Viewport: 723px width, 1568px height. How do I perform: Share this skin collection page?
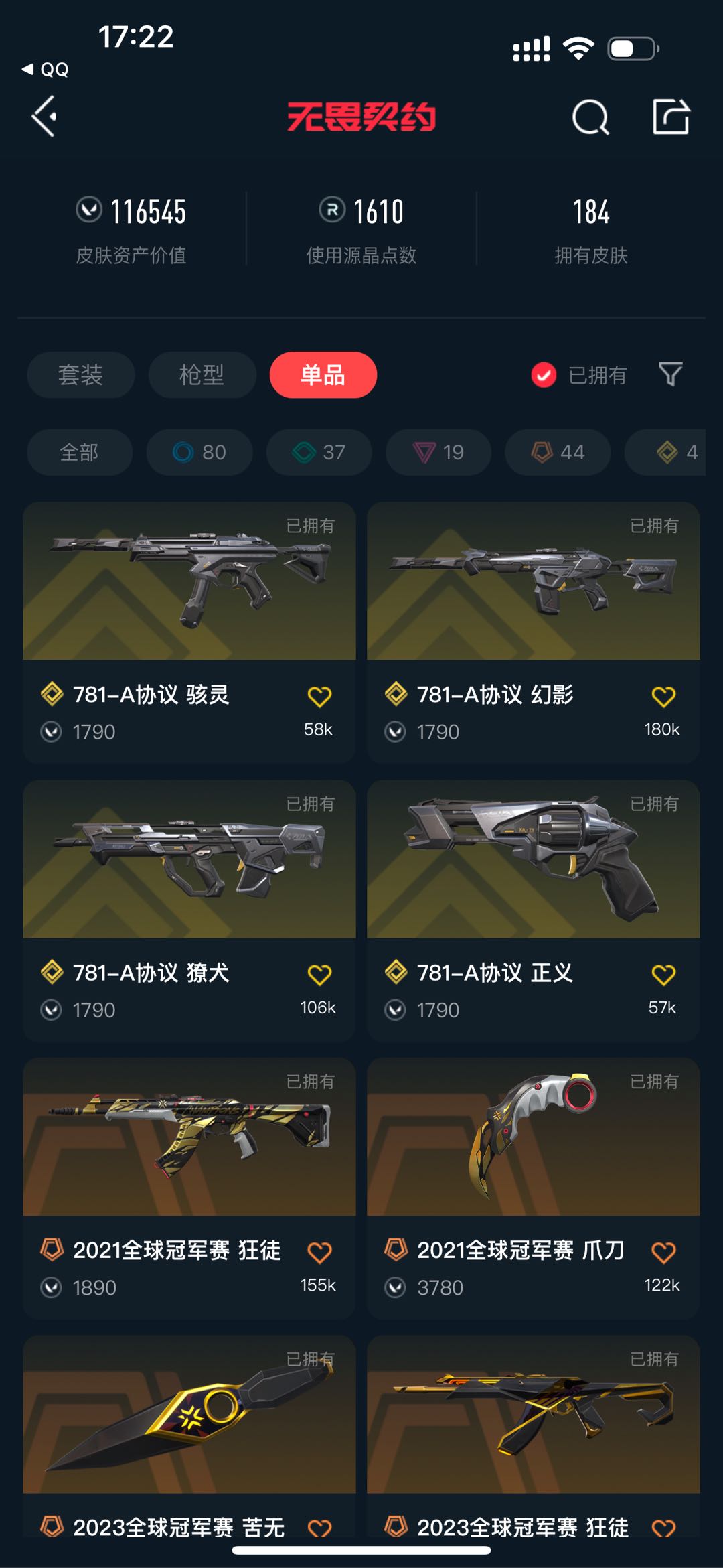pos(671,117)
